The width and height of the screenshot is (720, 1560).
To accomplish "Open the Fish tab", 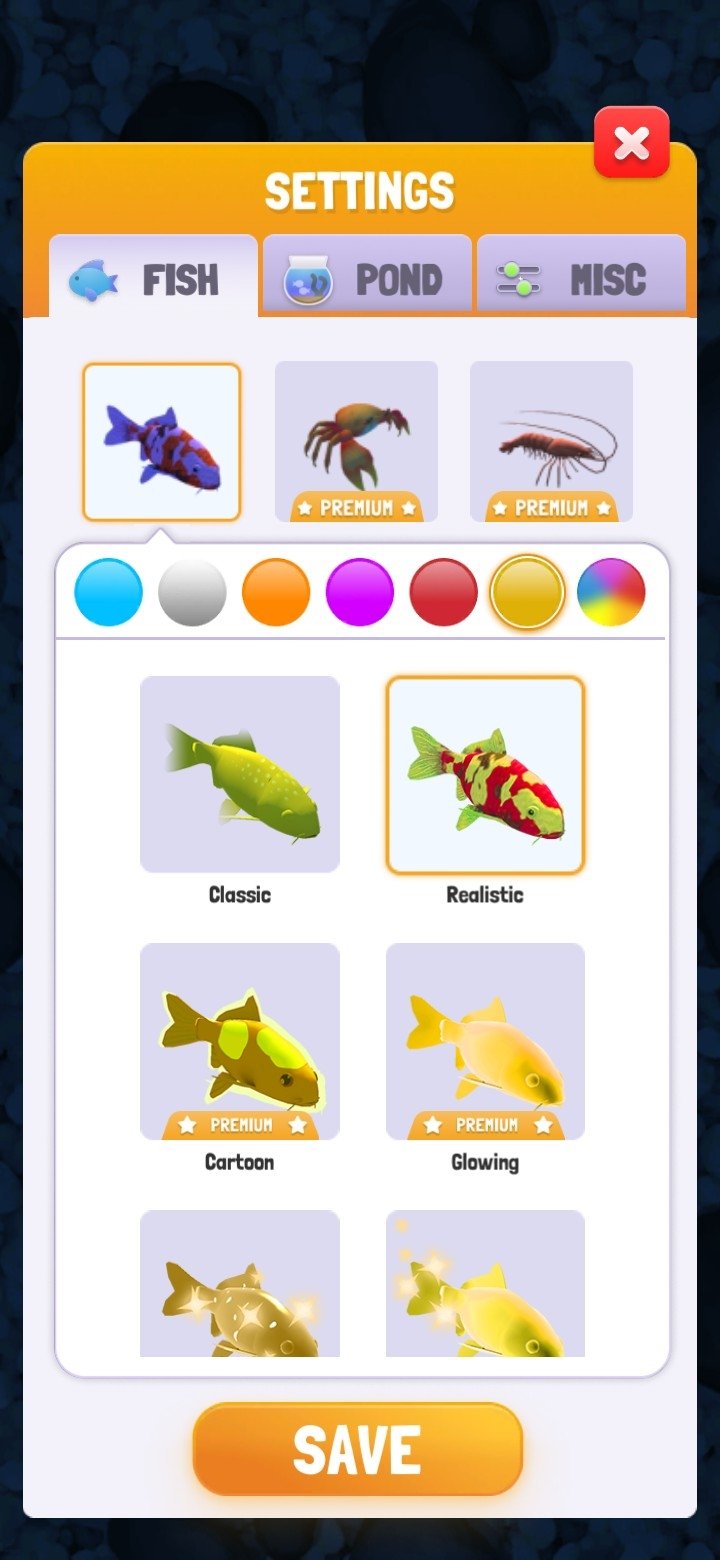I will (x=153, y=277).
